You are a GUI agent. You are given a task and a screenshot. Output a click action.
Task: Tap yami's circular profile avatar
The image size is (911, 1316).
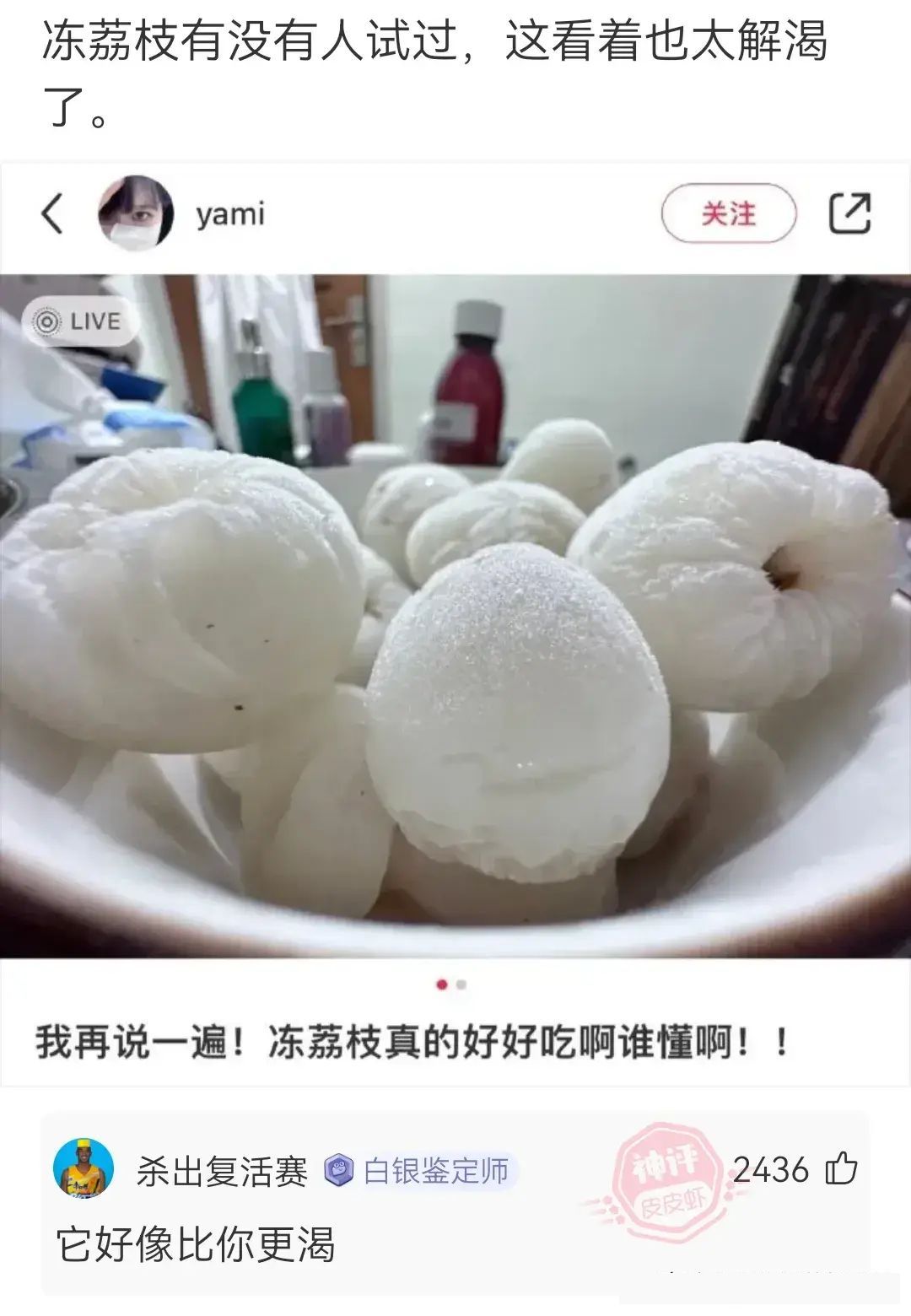click(137, 211)
